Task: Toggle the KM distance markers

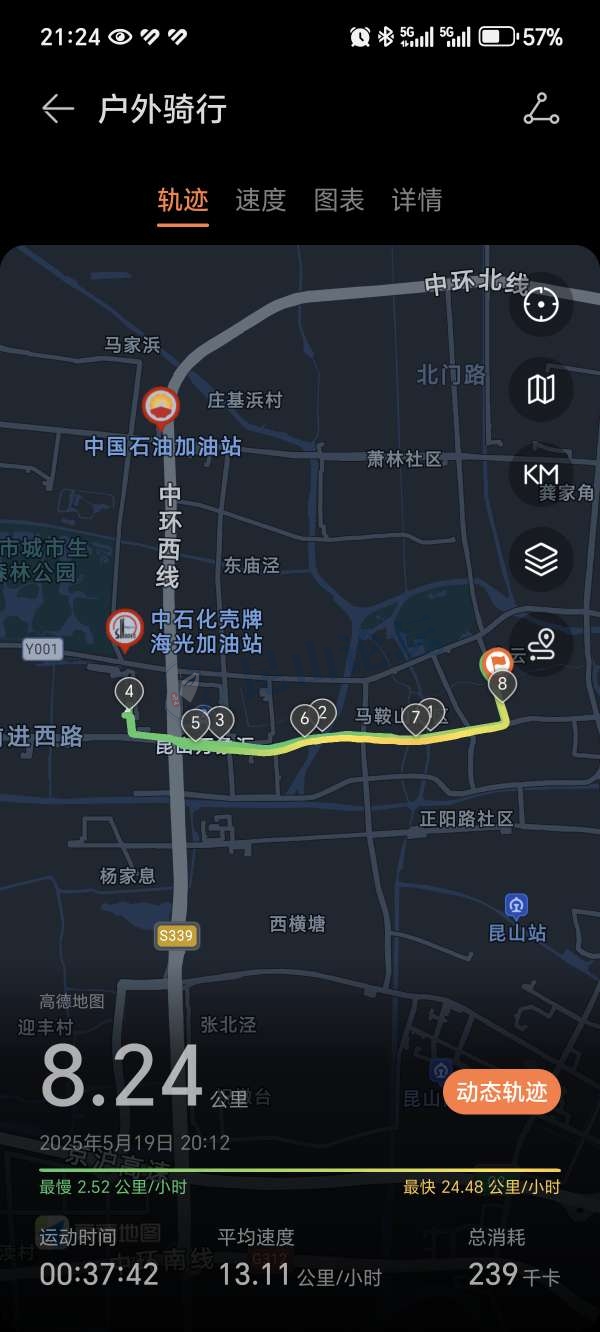Action: pyautogui.click(x=541, y=474)
